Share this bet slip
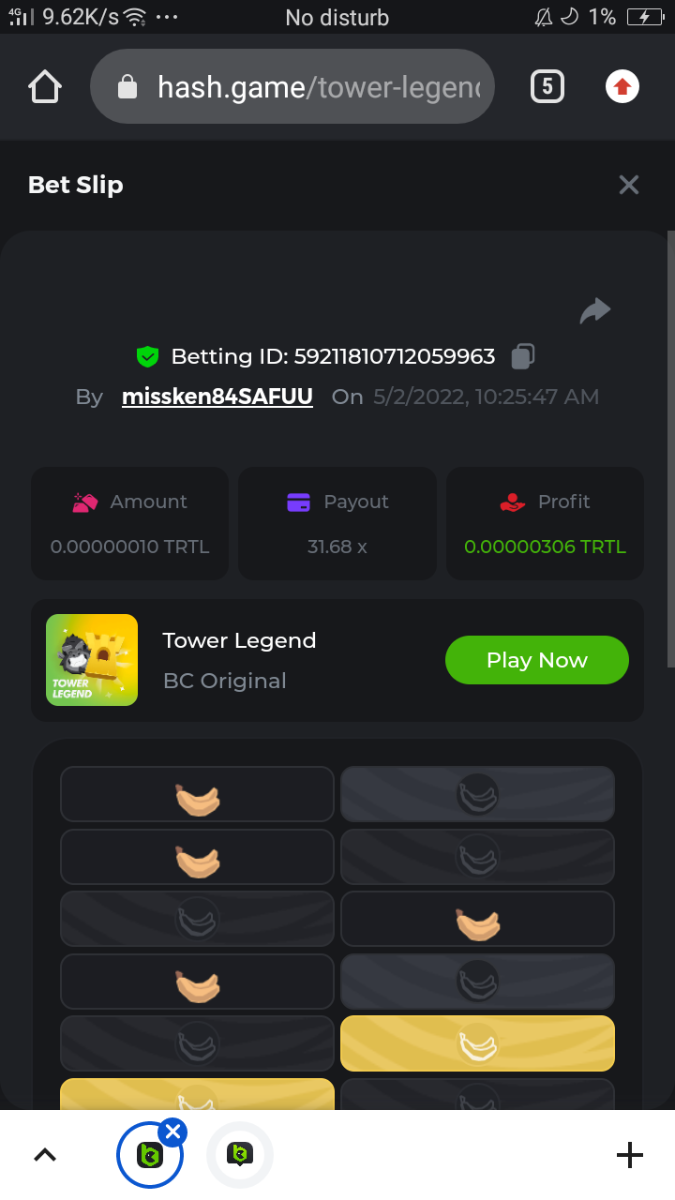675x1200 pixels. point(595,311)
